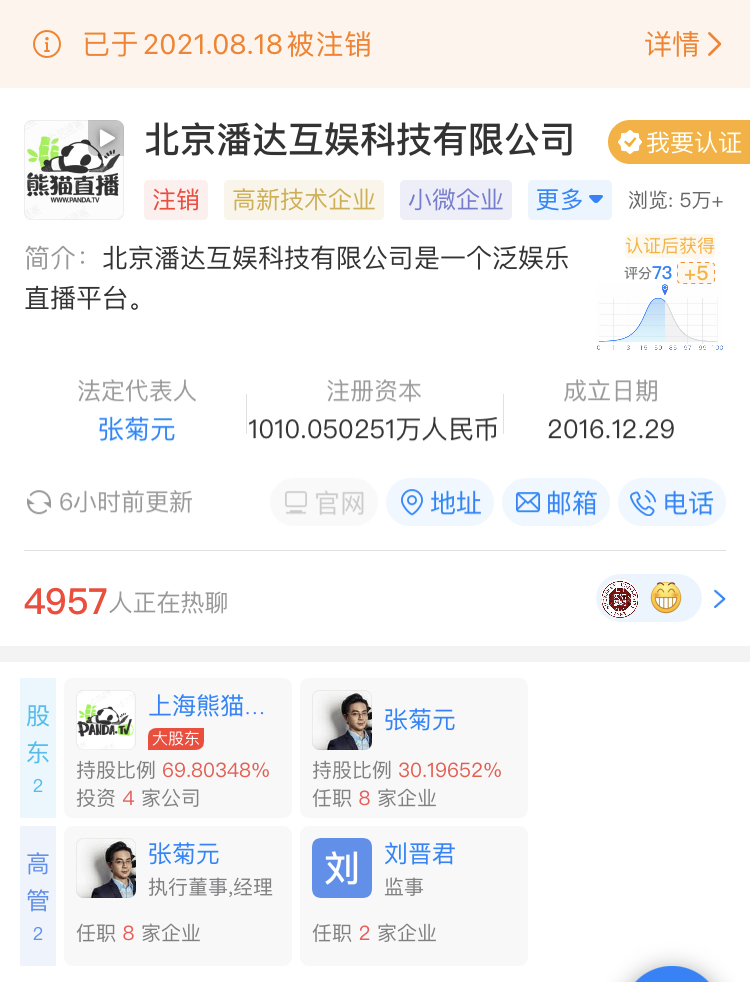This screenshot has width=750, height=982.
Task: Tap the 邮箱 button
Action: point(557,503)
